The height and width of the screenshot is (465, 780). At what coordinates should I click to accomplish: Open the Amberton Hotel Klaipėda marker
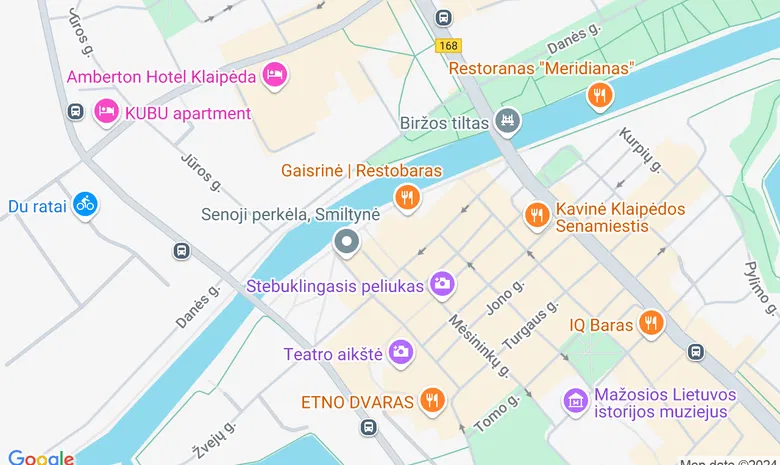(274, 74)
